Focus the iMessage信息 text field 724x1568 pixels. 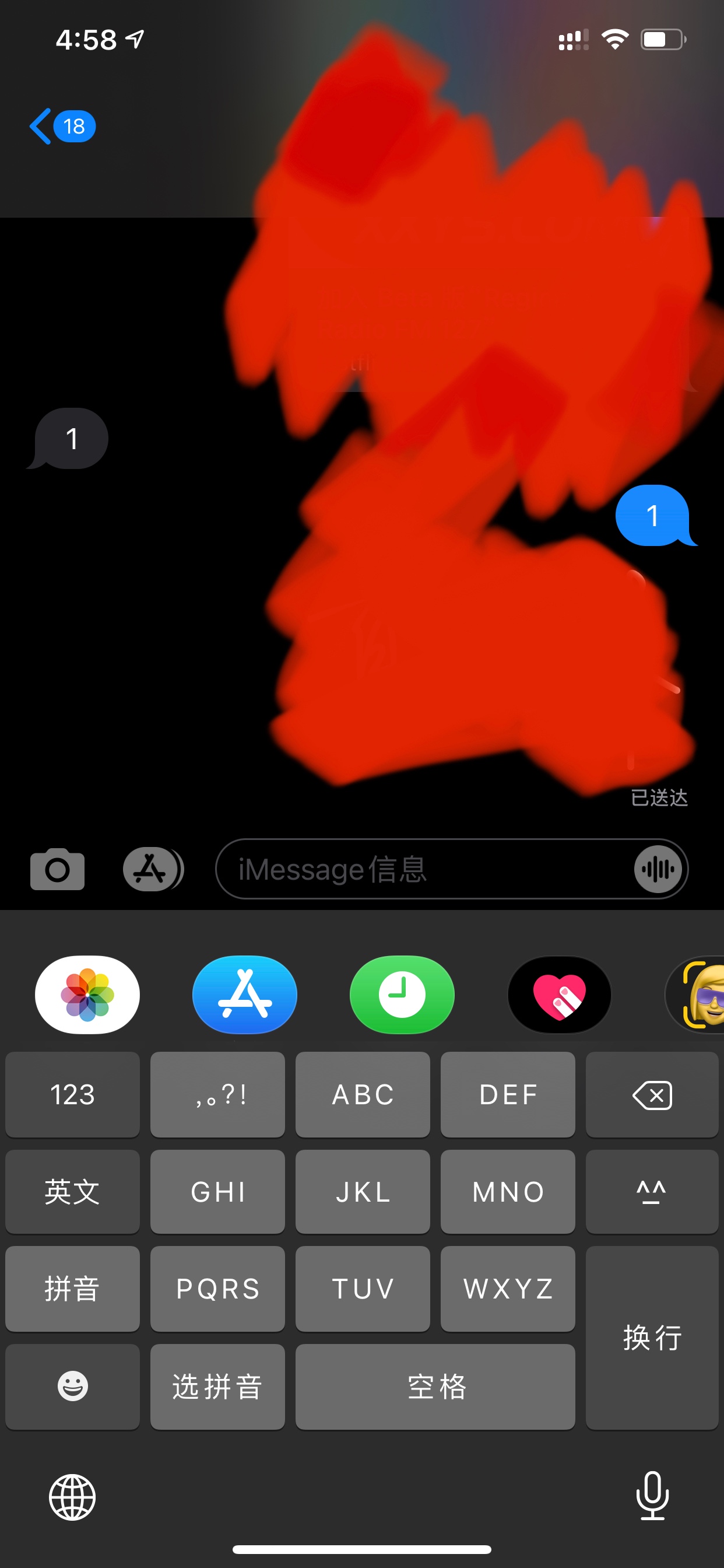pos(426,869)
